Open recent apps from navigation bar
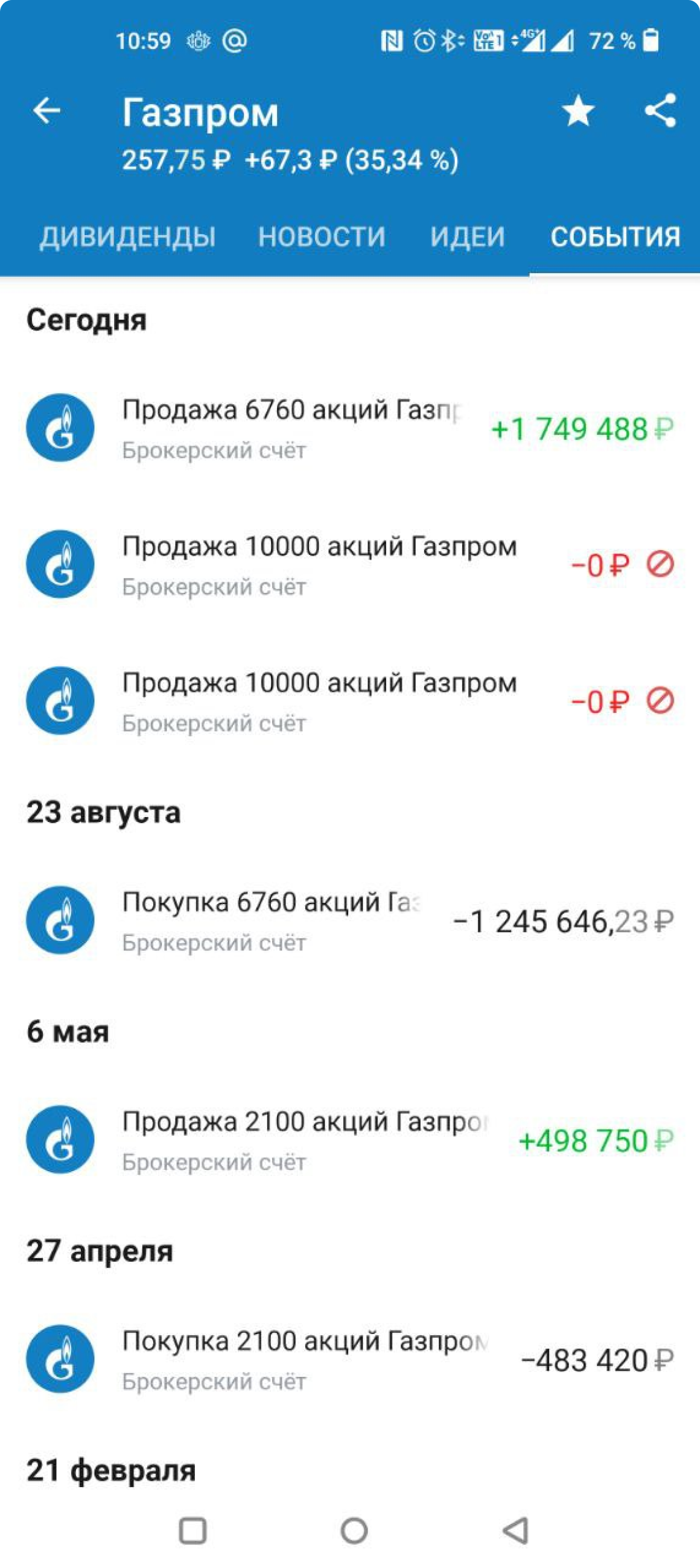 192,1530
